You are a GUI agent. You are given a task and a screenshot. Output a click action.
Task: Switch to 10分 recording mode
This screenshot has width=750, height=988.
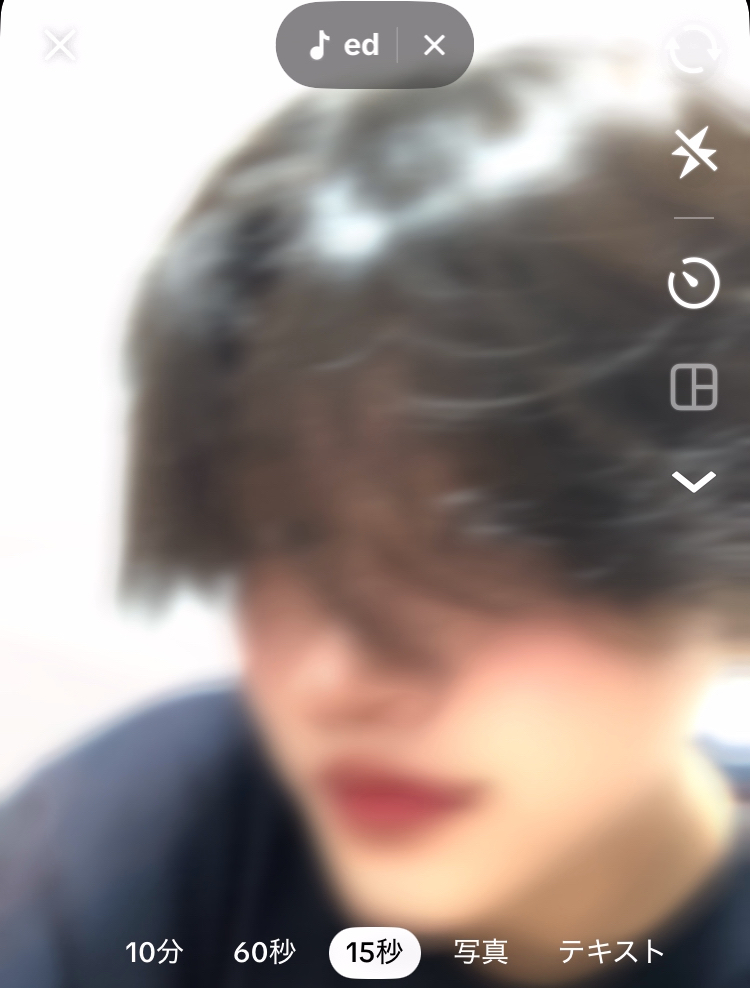[154, 952]
